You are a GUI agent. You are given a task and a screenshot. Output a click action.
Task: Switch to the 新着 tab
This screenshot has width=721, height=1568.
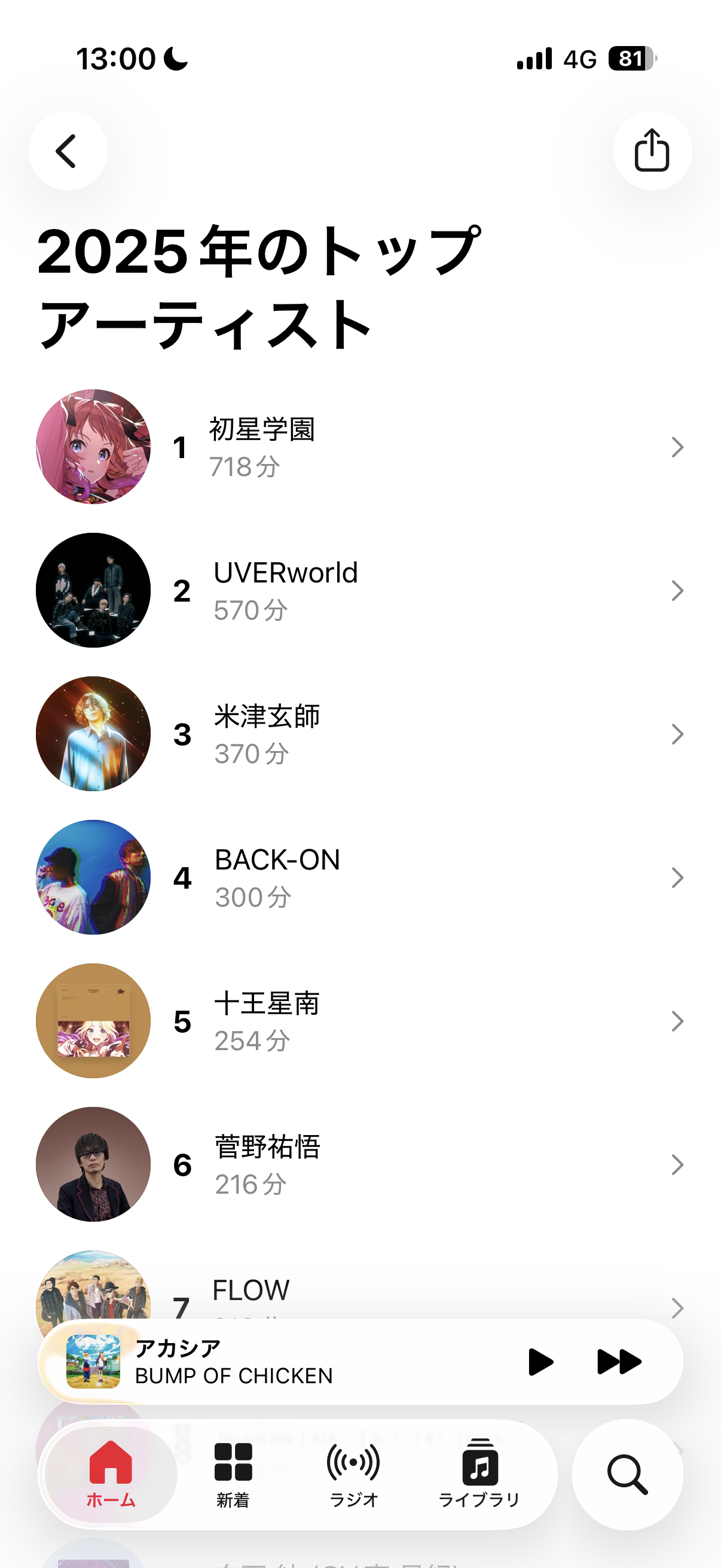(x=233, y=1474)
